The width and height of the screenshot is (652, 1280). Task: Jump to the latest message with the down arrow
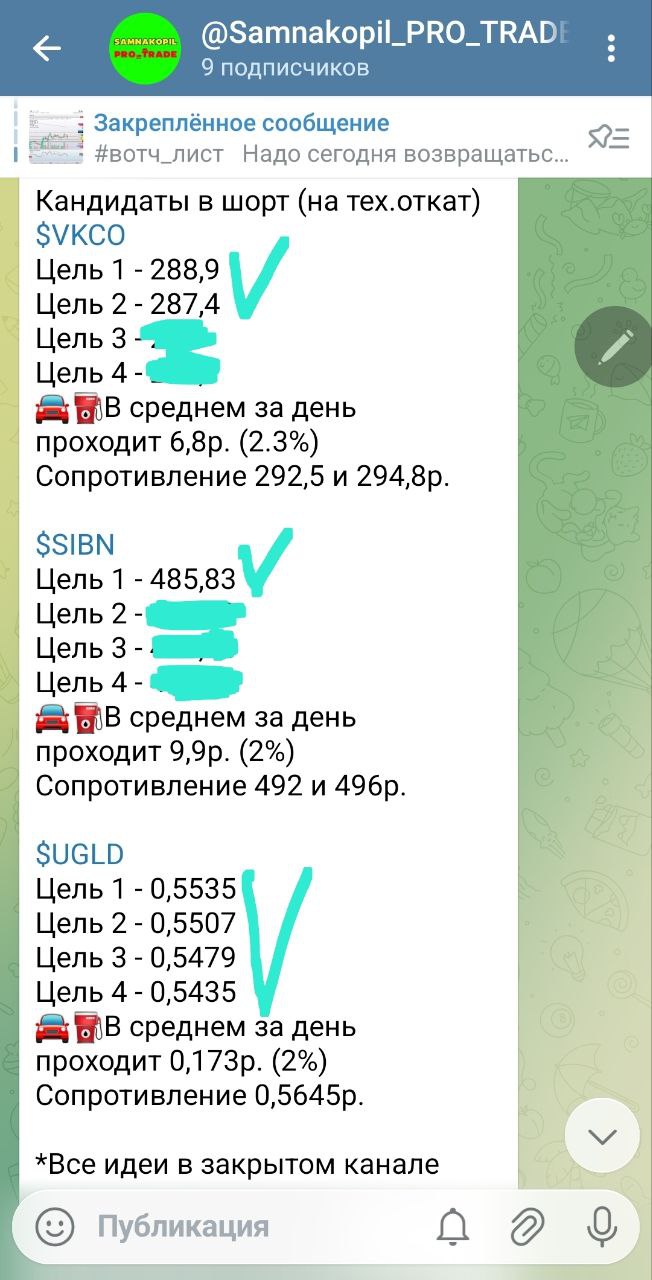602,1136
